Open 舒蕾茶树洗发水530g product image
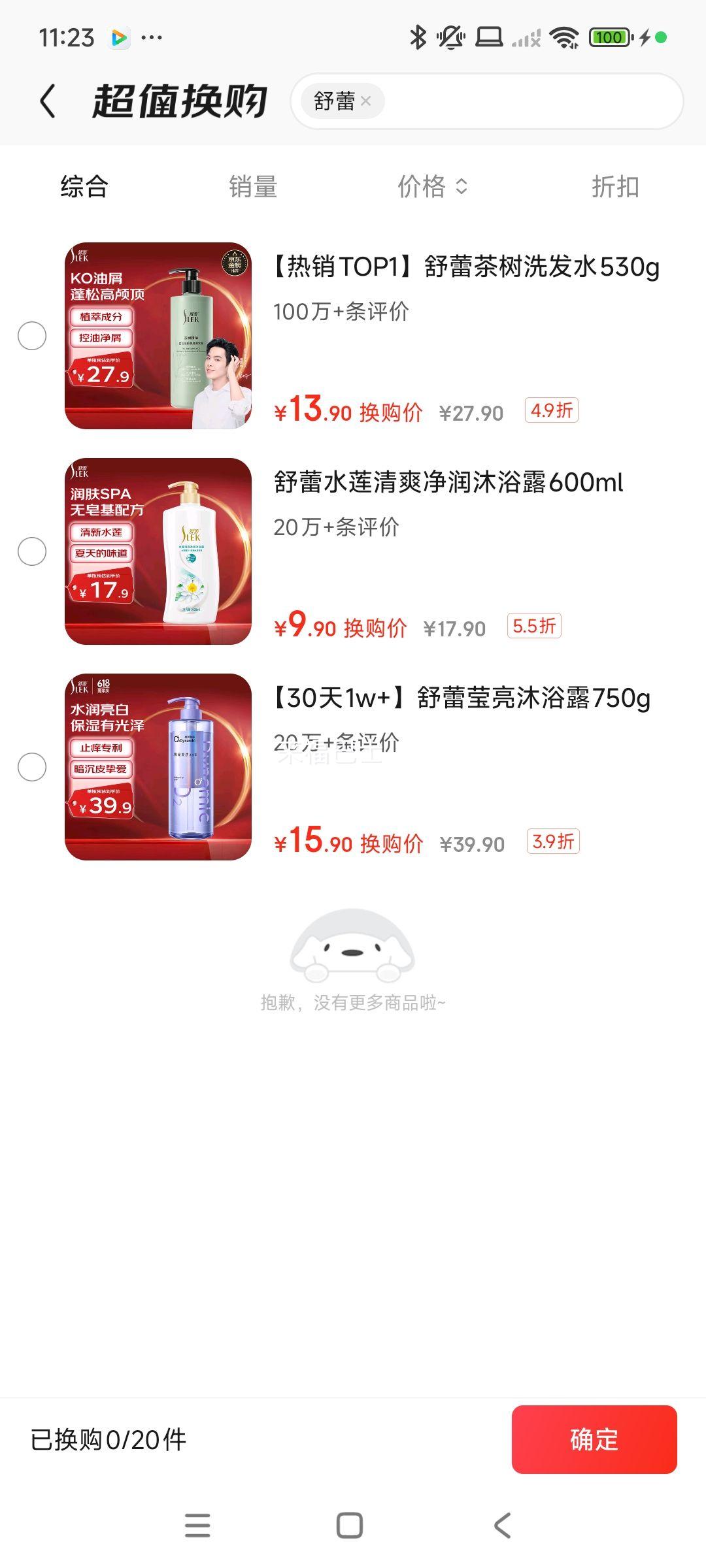 pos(158,336)
